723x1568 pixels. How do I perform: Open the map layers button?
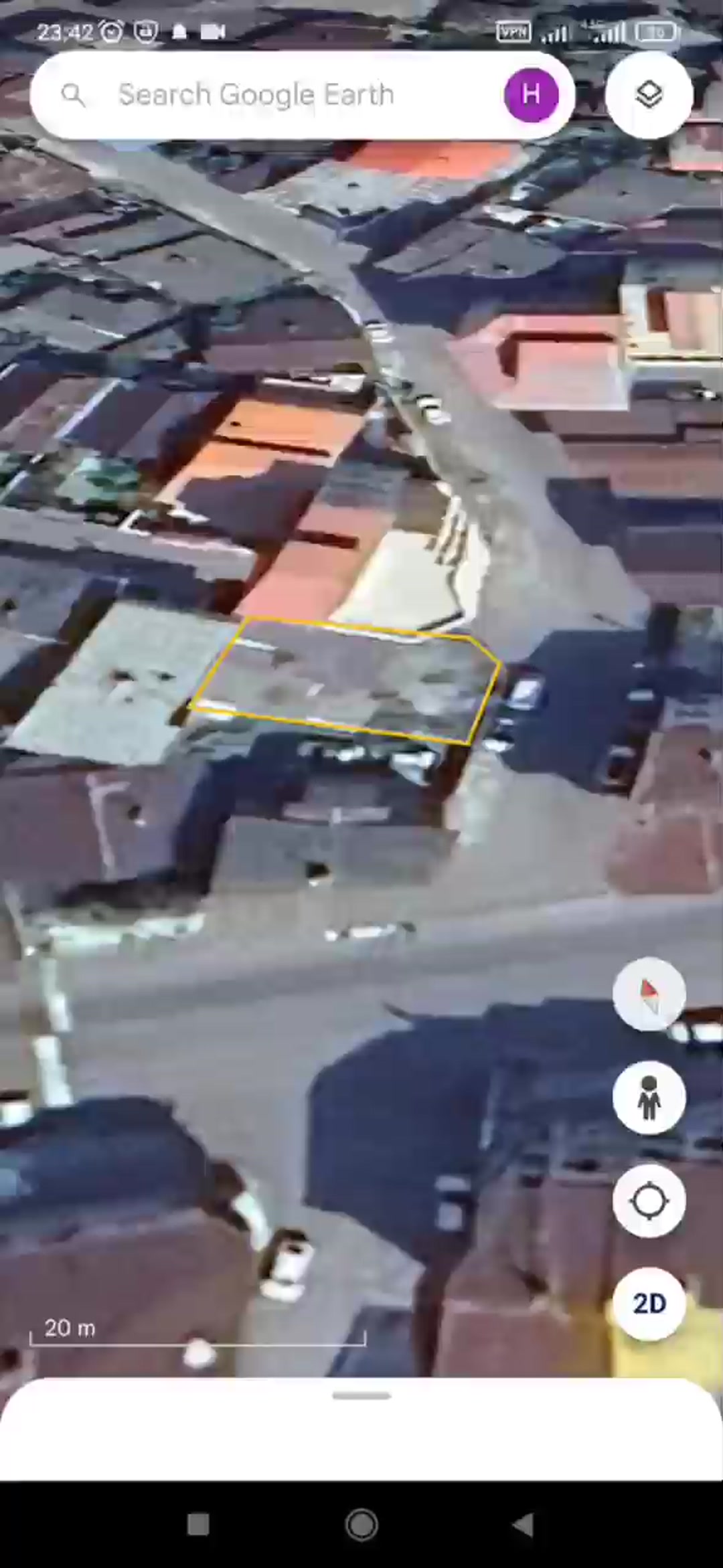[x=649, y=95]
